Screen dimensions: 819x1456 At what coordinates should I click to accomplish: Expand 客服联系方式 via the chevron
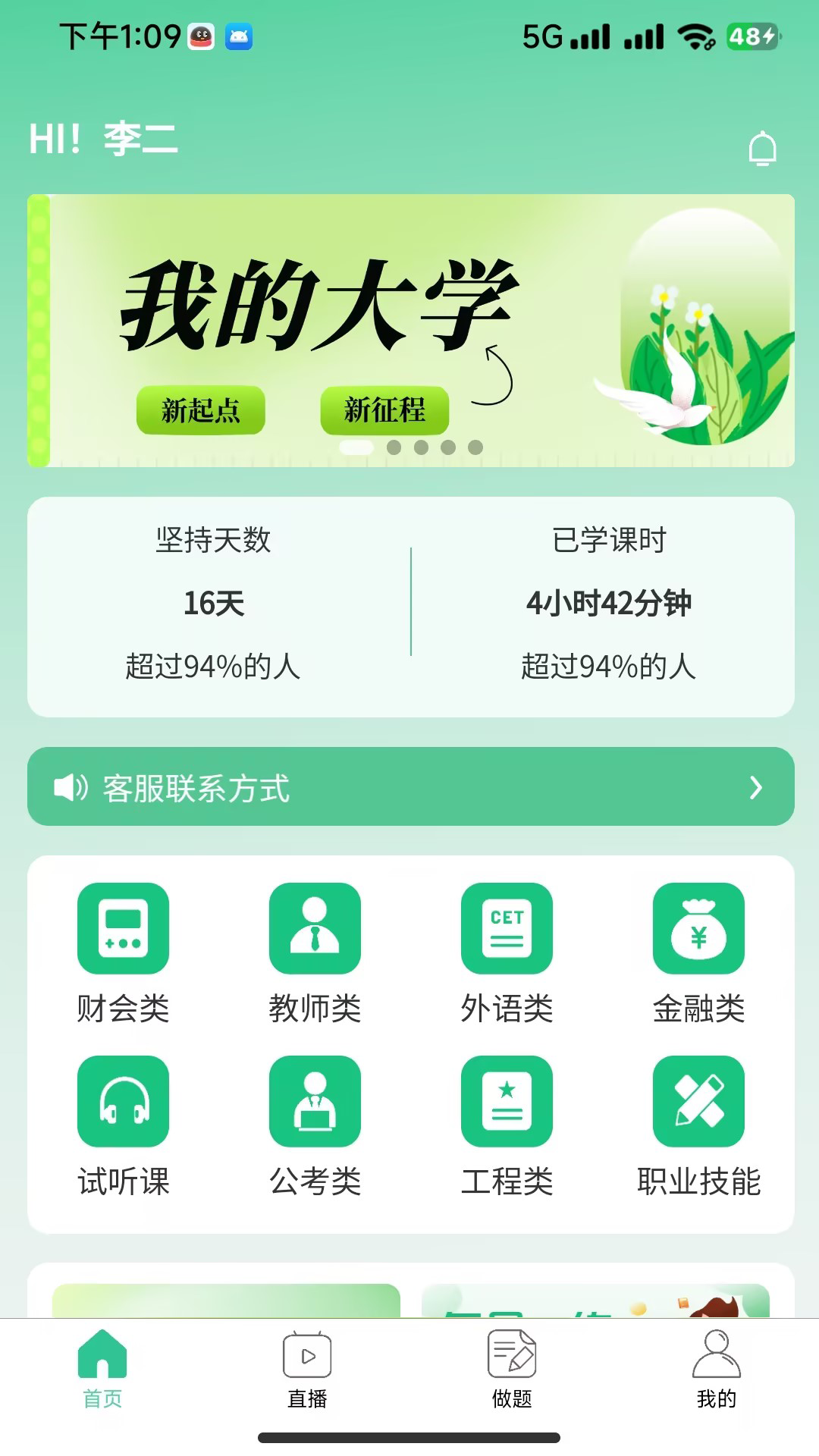756,787
